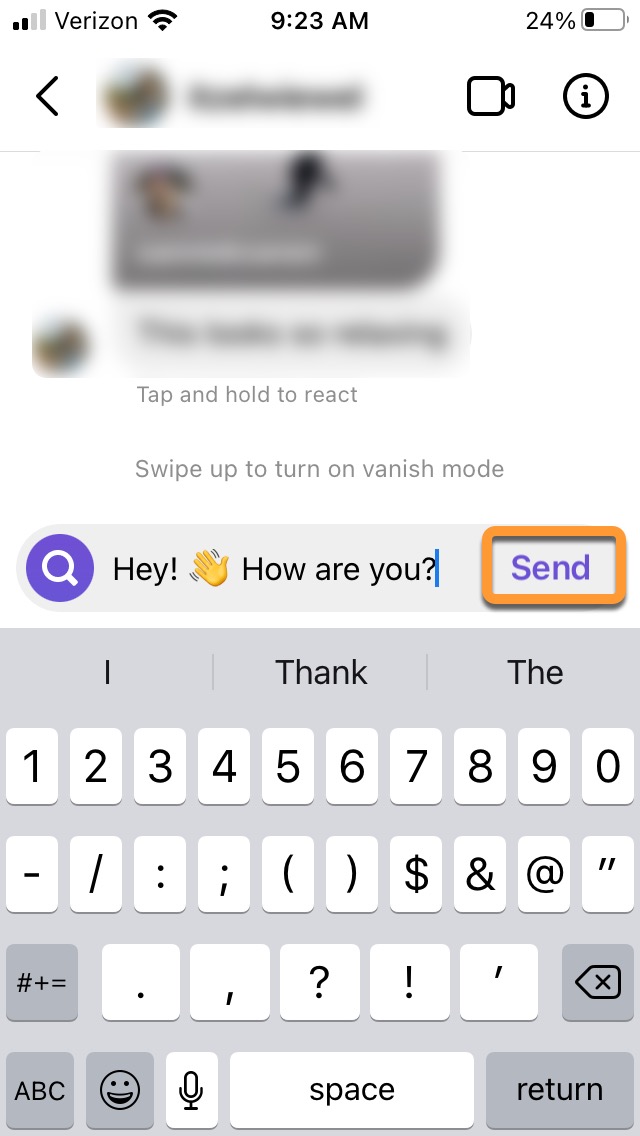Tap the purple search icon in message bar
The height and width of the screenshot is (1136, 640).
pyautogui.click(x=60, y=569)
